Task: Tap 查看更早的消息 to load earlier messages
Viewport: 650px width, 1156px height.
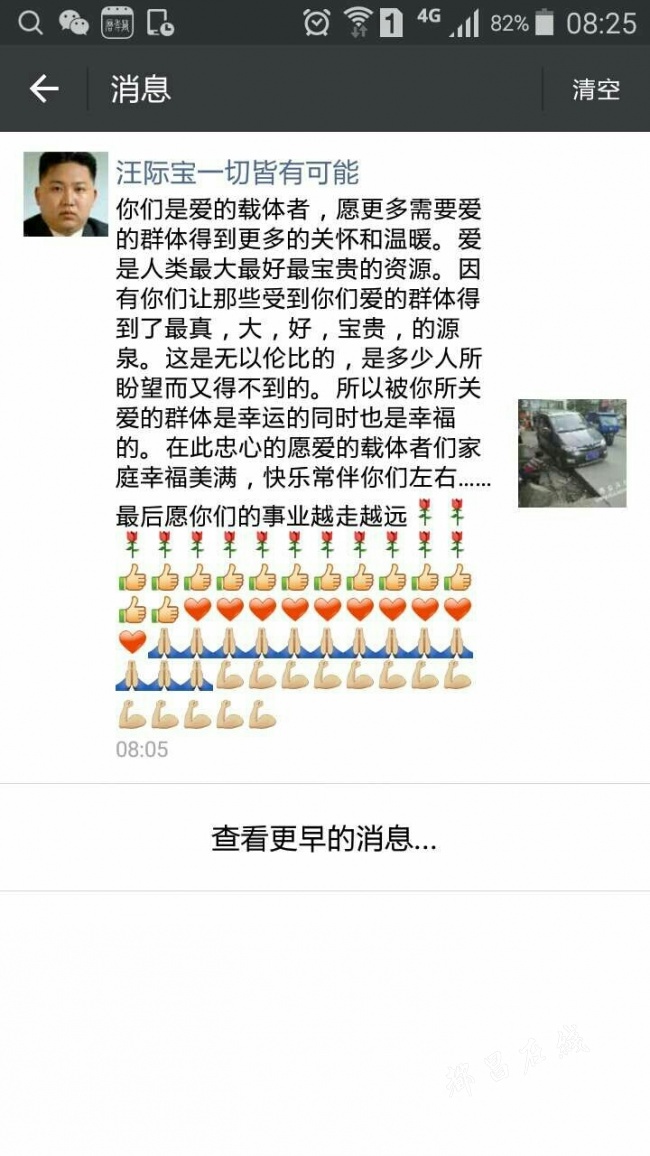Action: tap(324, 838)
